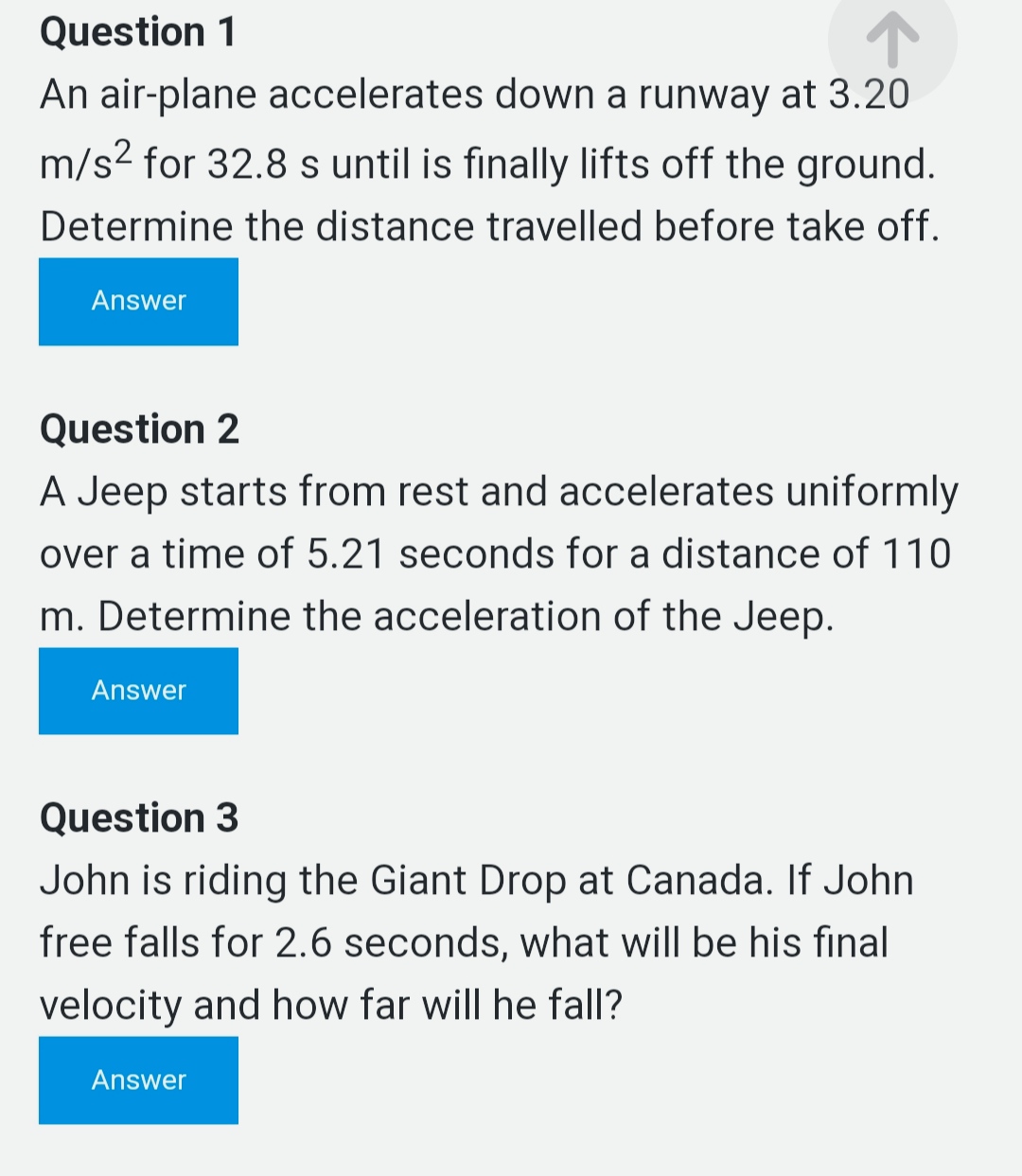Show the answer to Question 2
The image size is (1022, 1176).
point(138,691)
